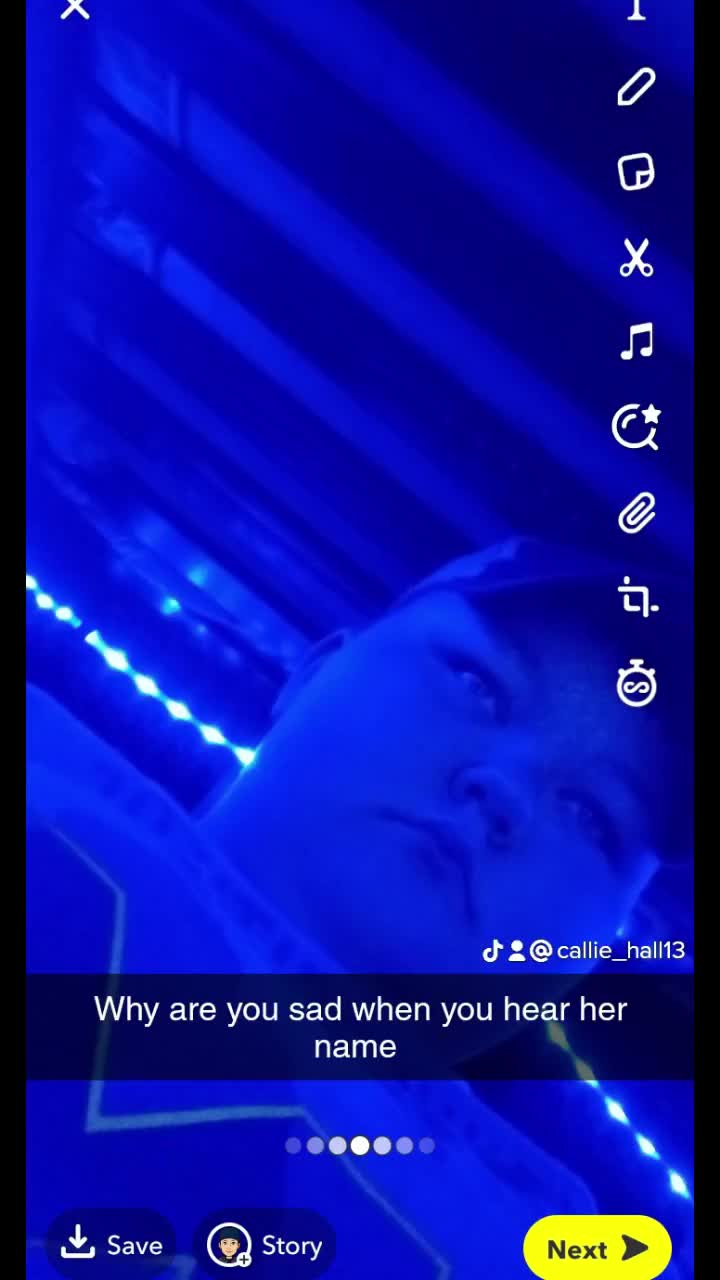
Task: Choose the scissors cut-out tool
Action: point(636,258)
